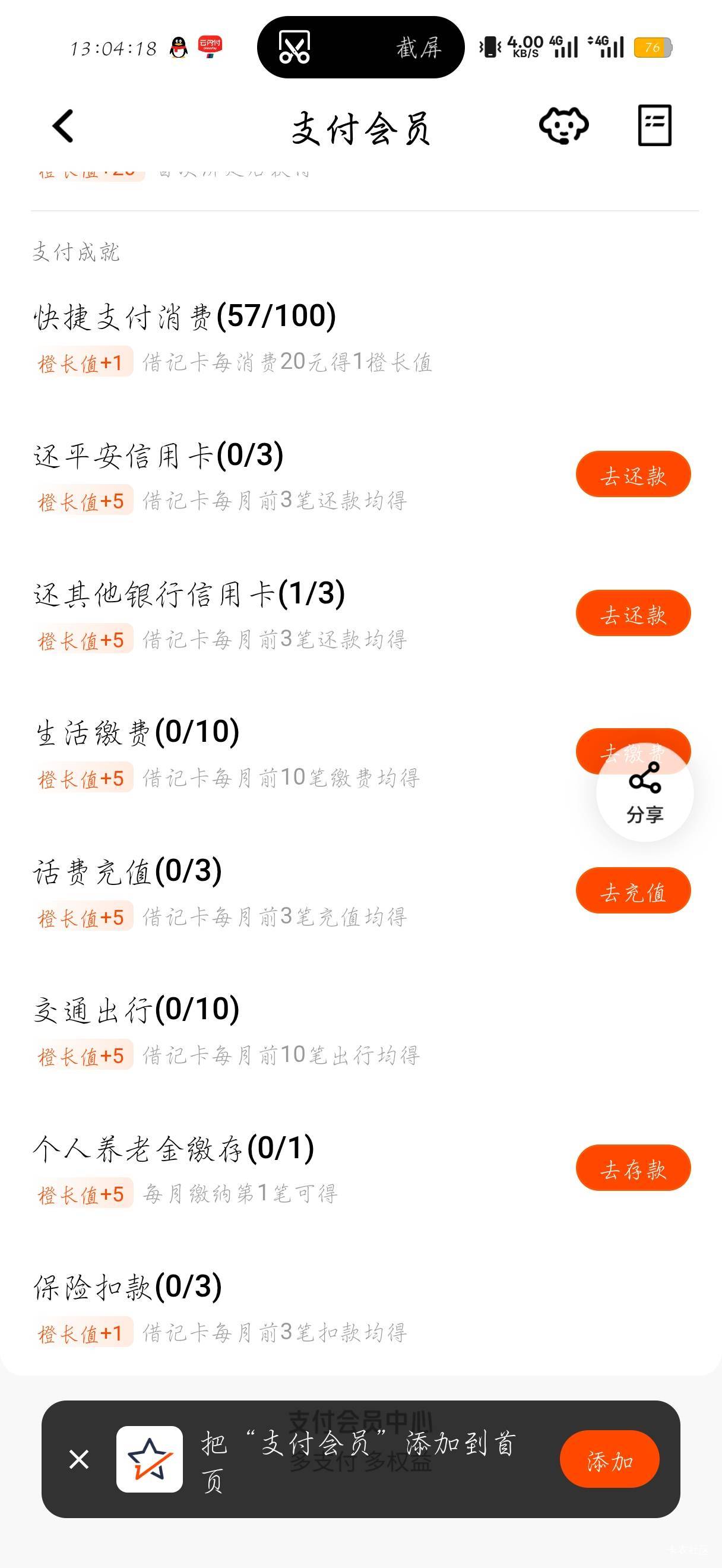The width and height of the screenshot is (722, 1568).
Task: Tap 去充值 for 话费充值
Action: [x=633, y=890]
